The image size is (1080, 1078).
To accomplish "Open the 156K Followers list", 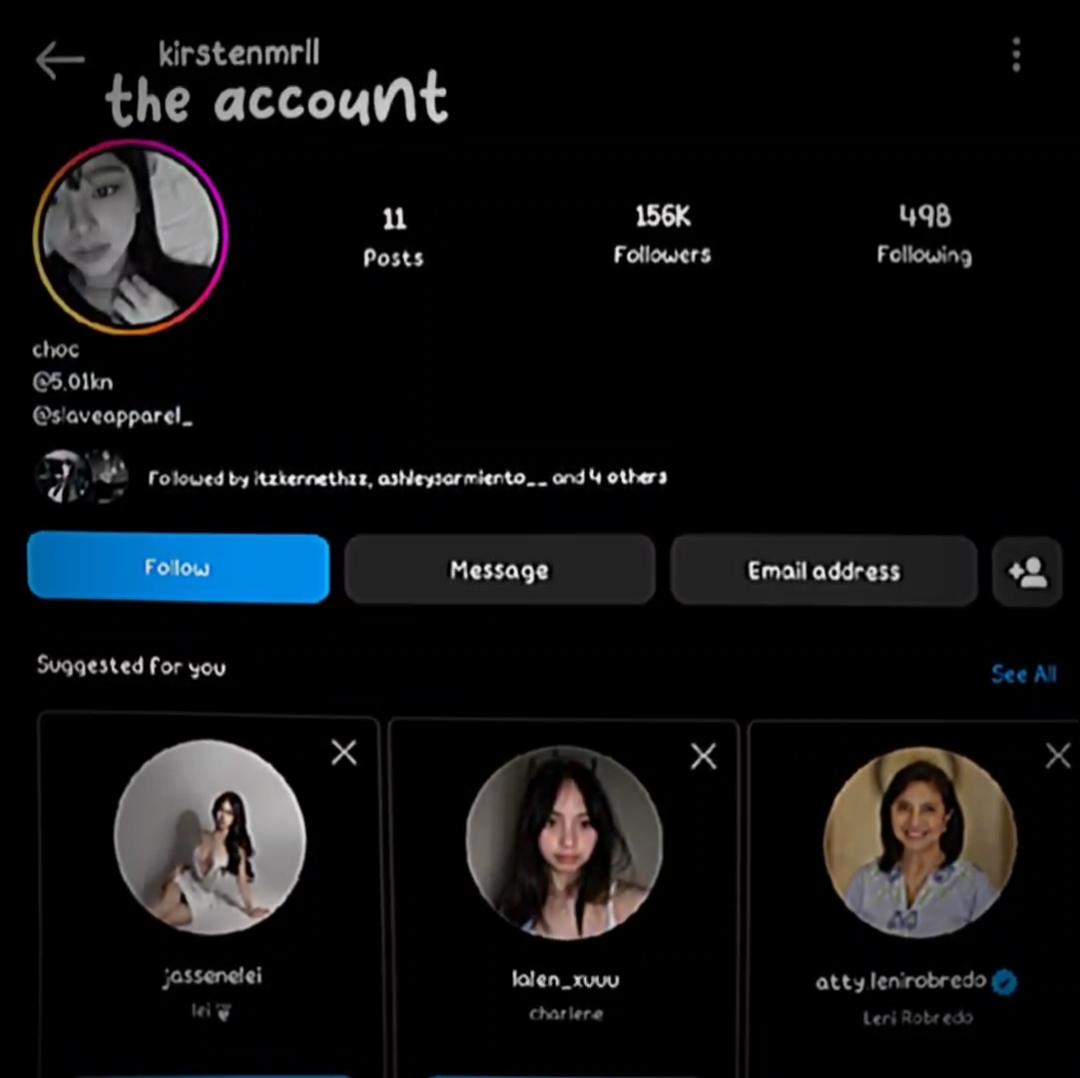I will (662, 234).
